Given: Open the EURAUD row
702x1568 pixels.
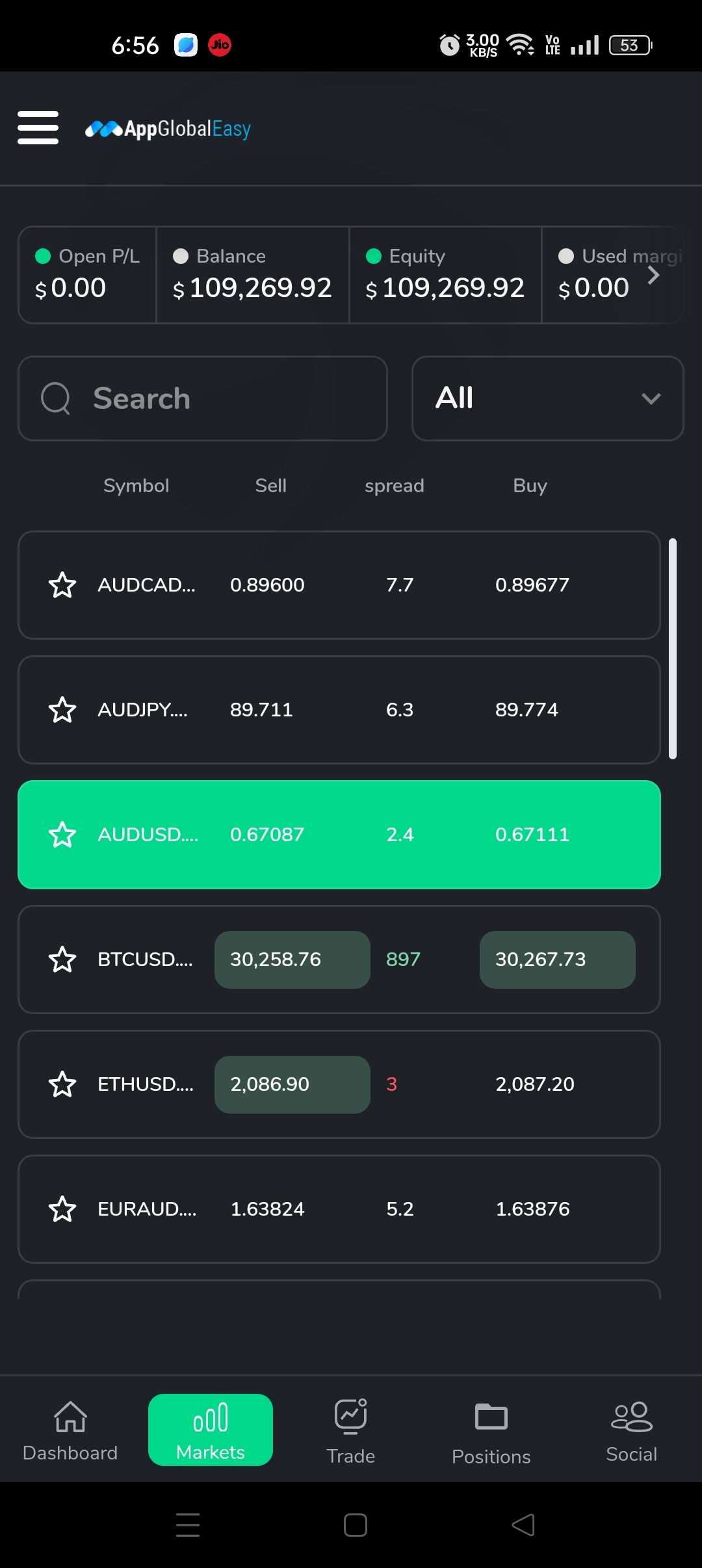Looking at the screenshot, I should point(339,1209).
